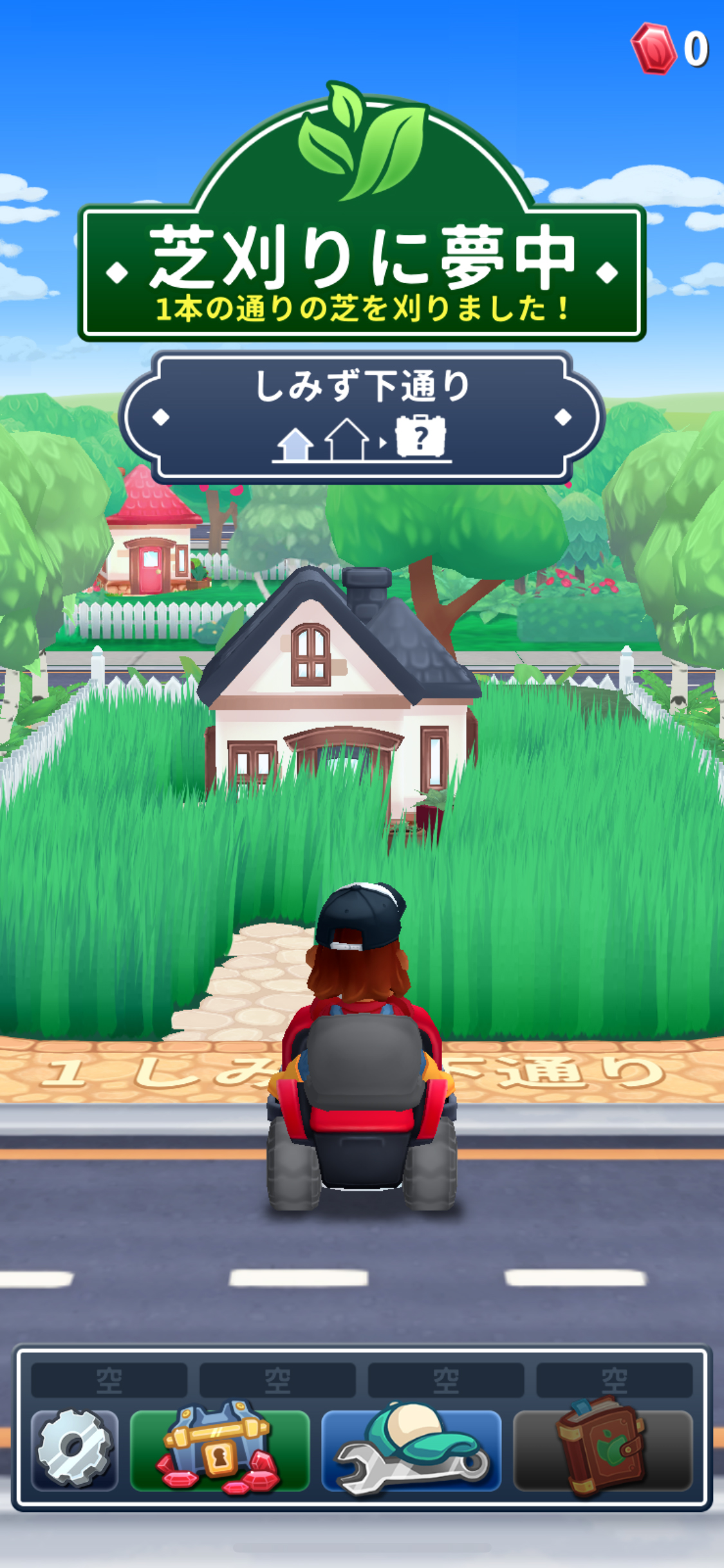Open the settings gear

click(75, 1450)
